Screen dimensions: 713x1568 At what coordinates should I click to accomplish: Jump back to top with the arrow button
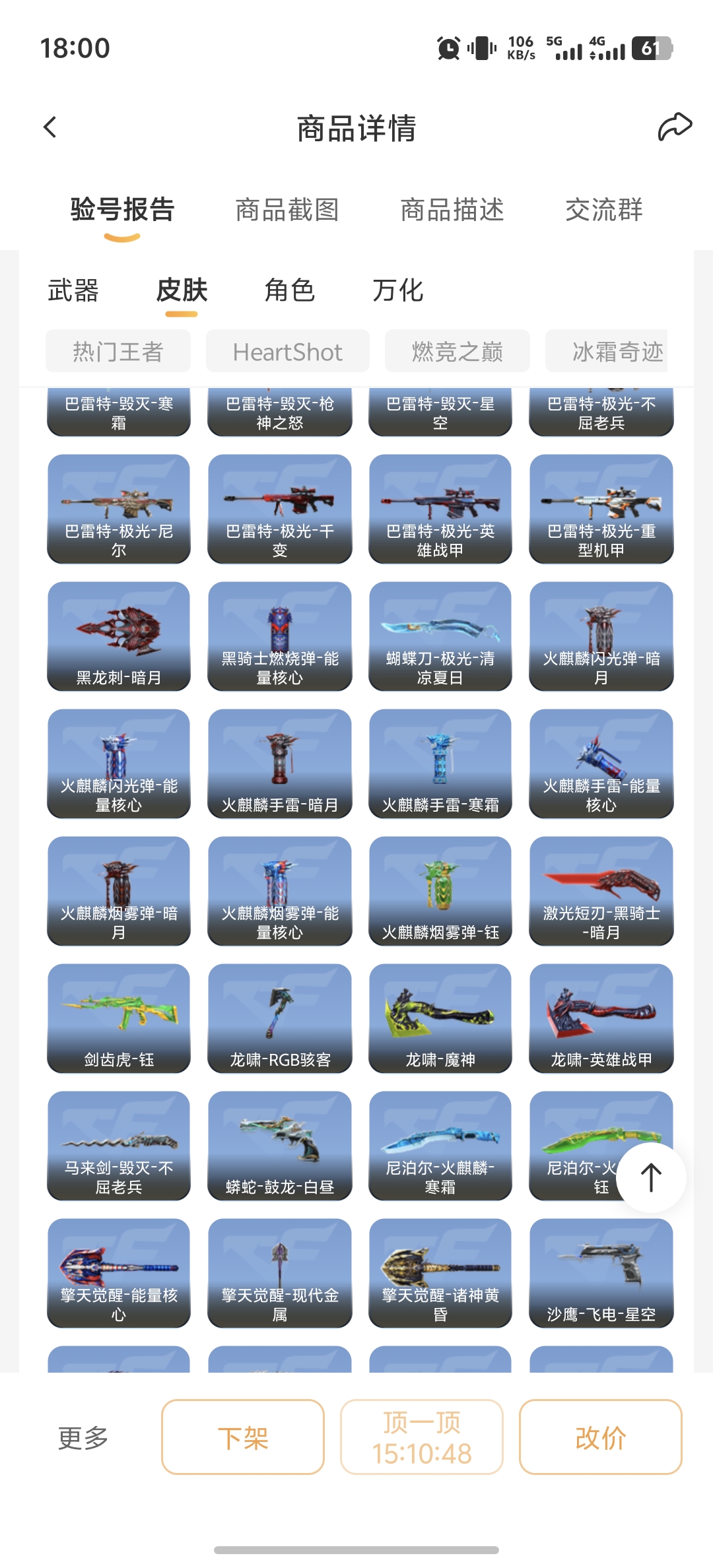tap(651, 1178)
